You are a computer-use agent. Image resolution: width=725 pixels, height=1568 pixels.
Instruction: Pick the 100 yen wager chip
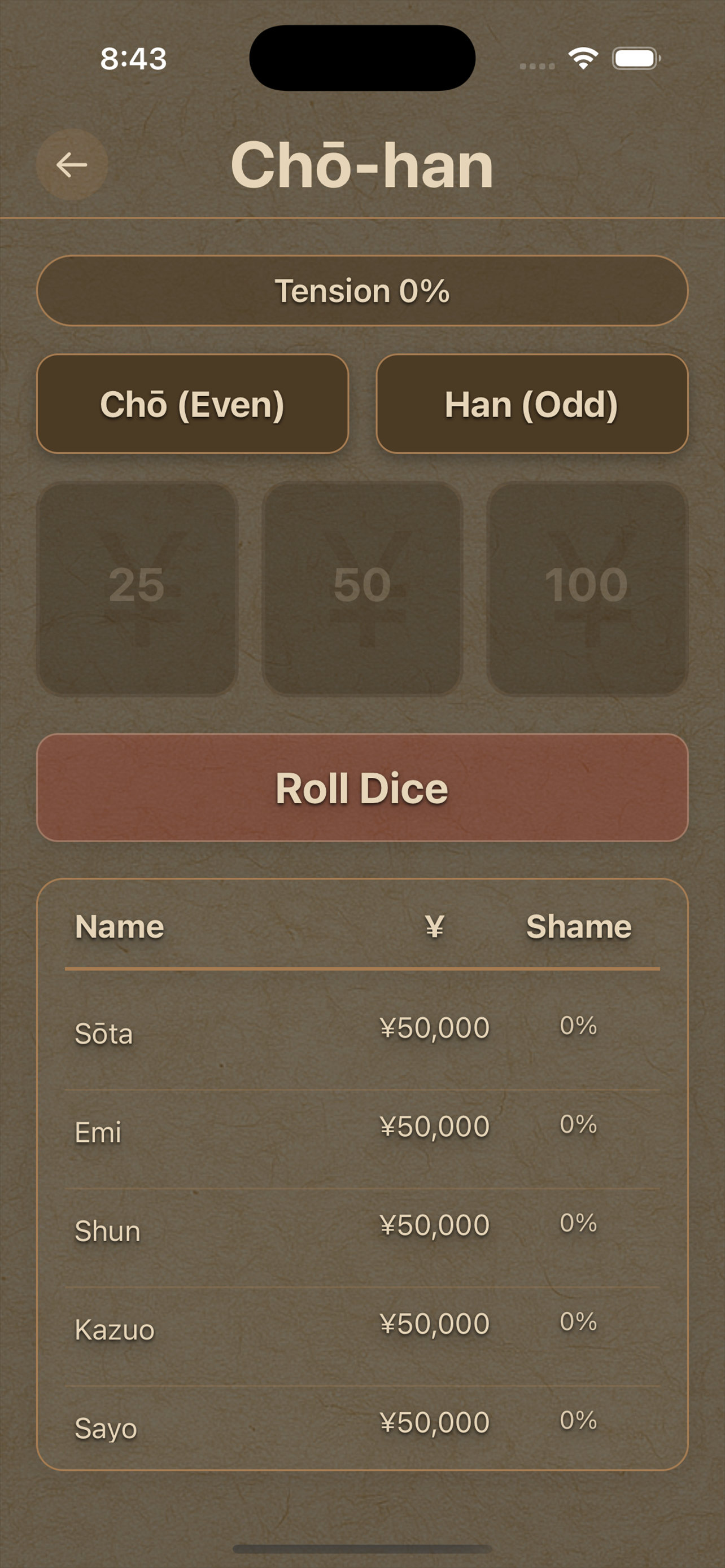pyautogui.click(x=587, y=588)
